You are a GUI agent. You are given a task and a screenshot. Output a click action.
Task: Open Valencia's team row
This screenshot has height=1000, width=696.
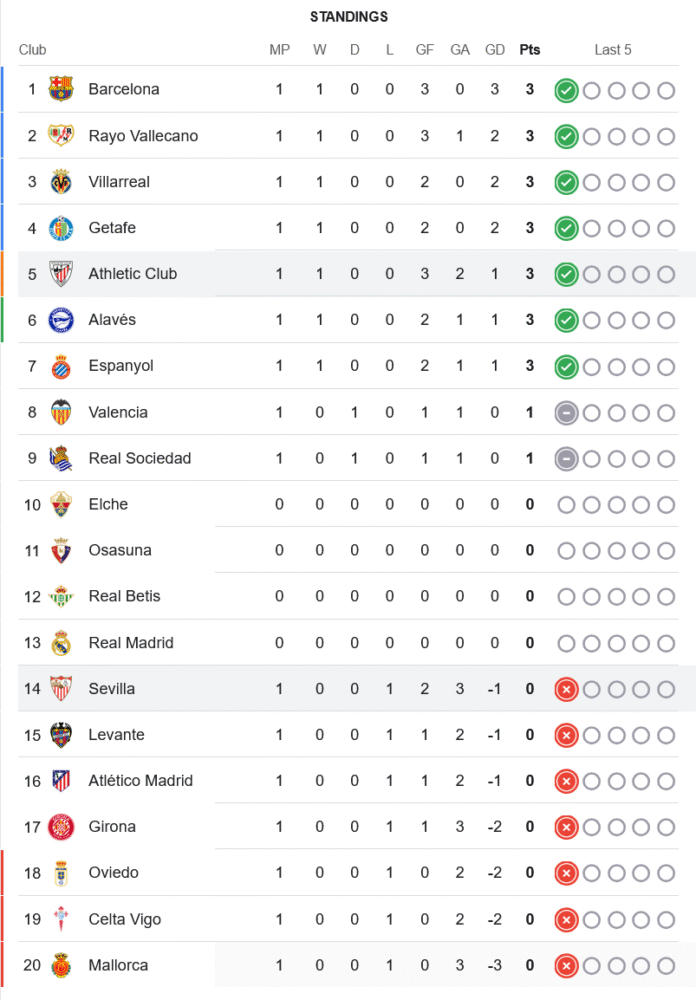point(118,412)
